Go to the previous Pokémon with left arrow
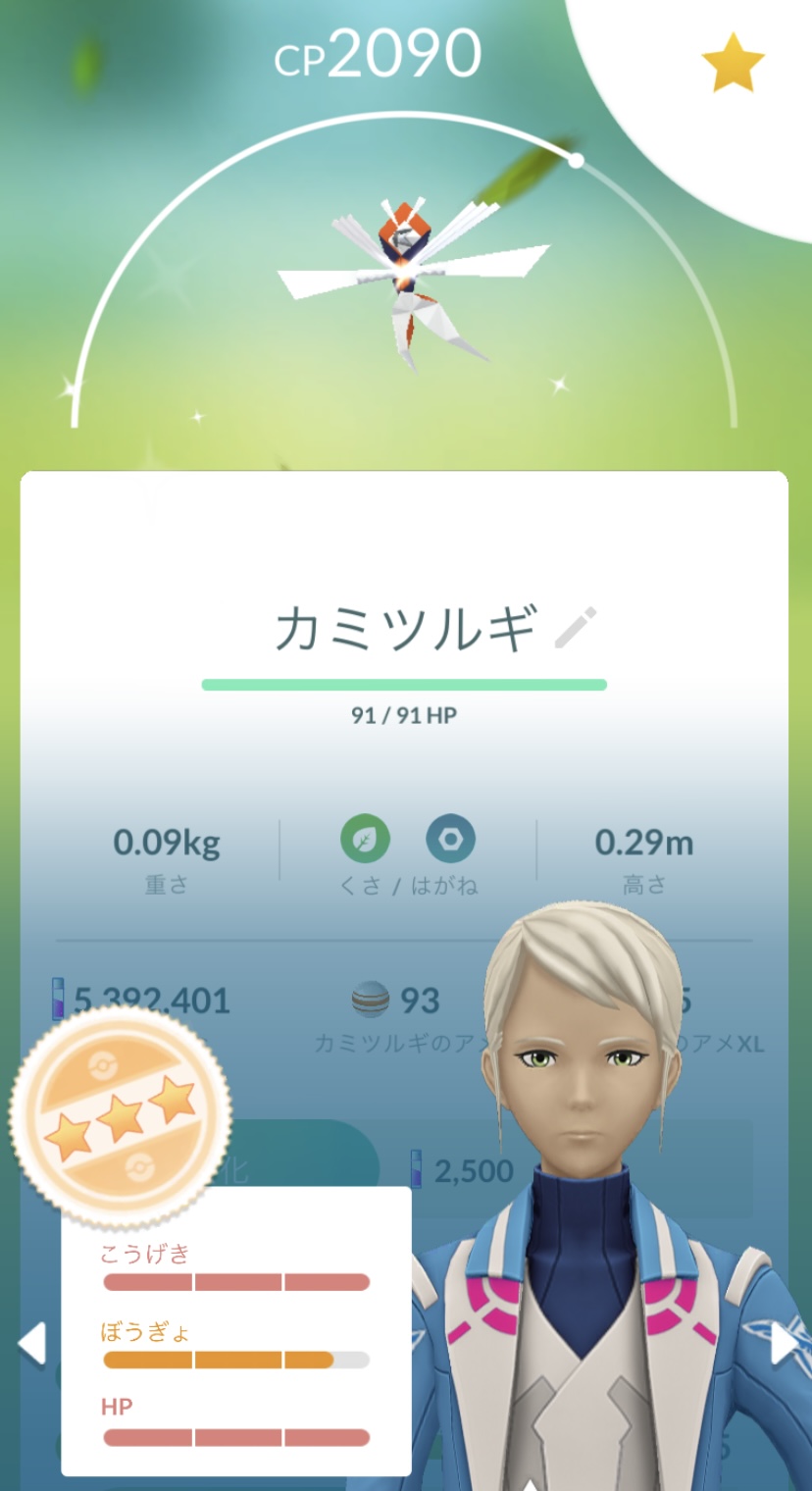This screenshot has width=812, height=1491. click(x=31, y=1343)
